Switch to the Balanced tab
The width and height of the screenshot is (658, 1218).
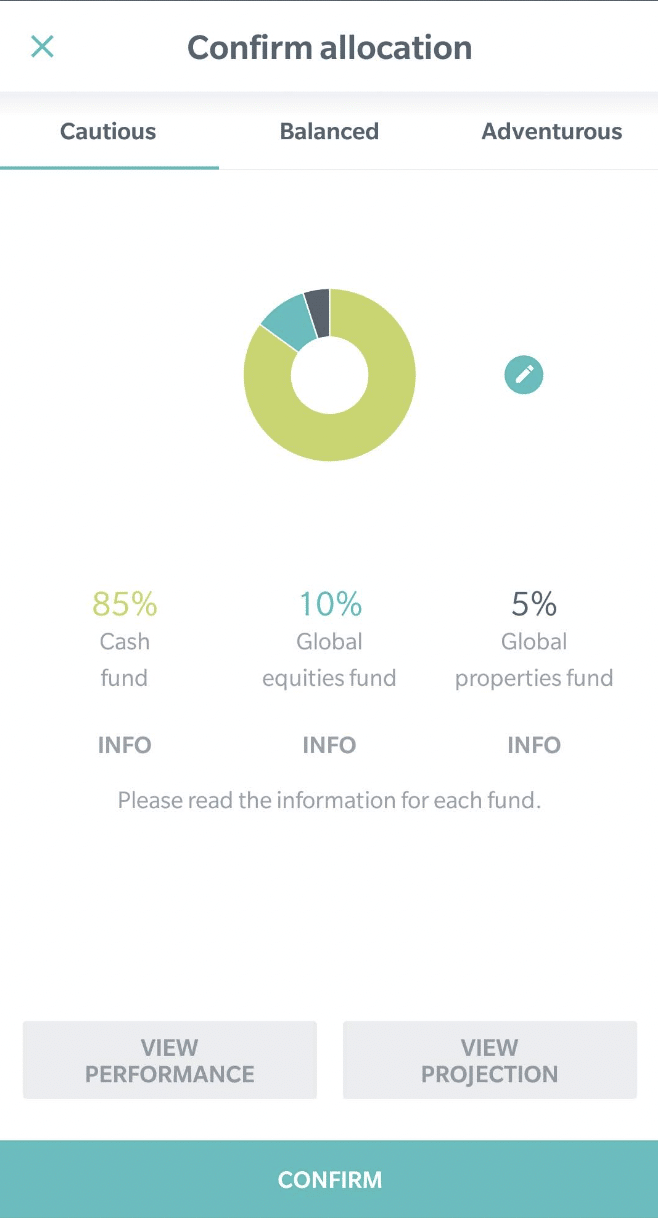pyautogui.click(x=329, y=132)
